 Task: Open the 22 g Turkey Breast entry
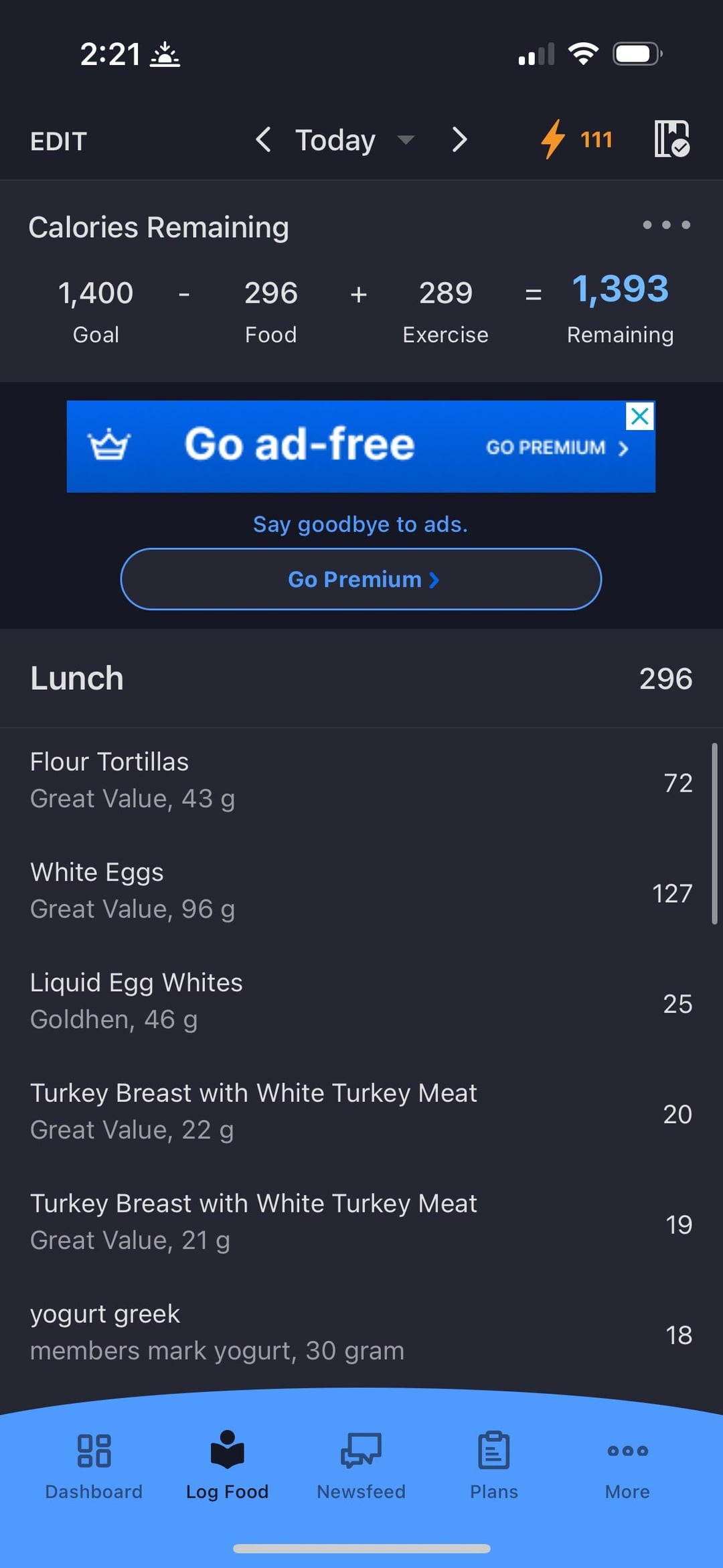(x=361, y=1112)
